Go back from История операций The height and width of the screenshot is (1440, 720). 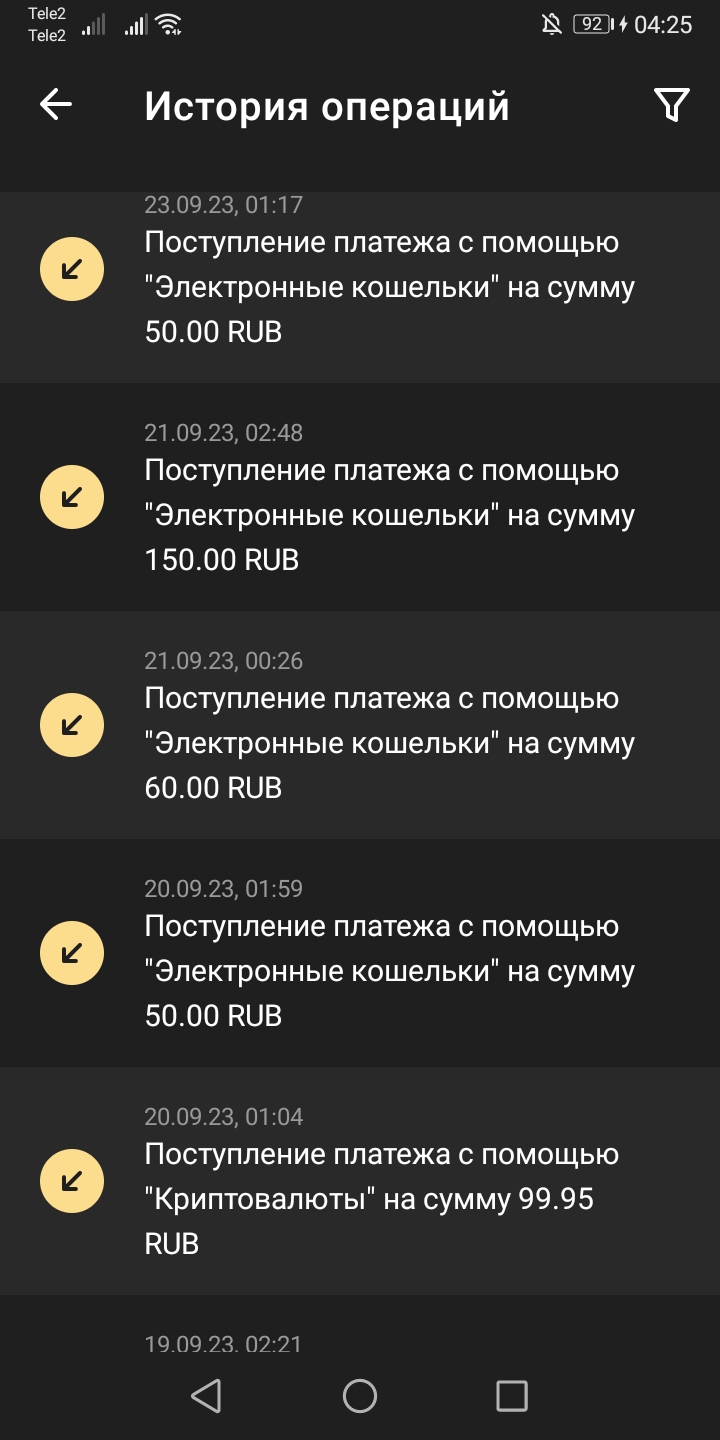pyautogui.click(x=56, y=105)
